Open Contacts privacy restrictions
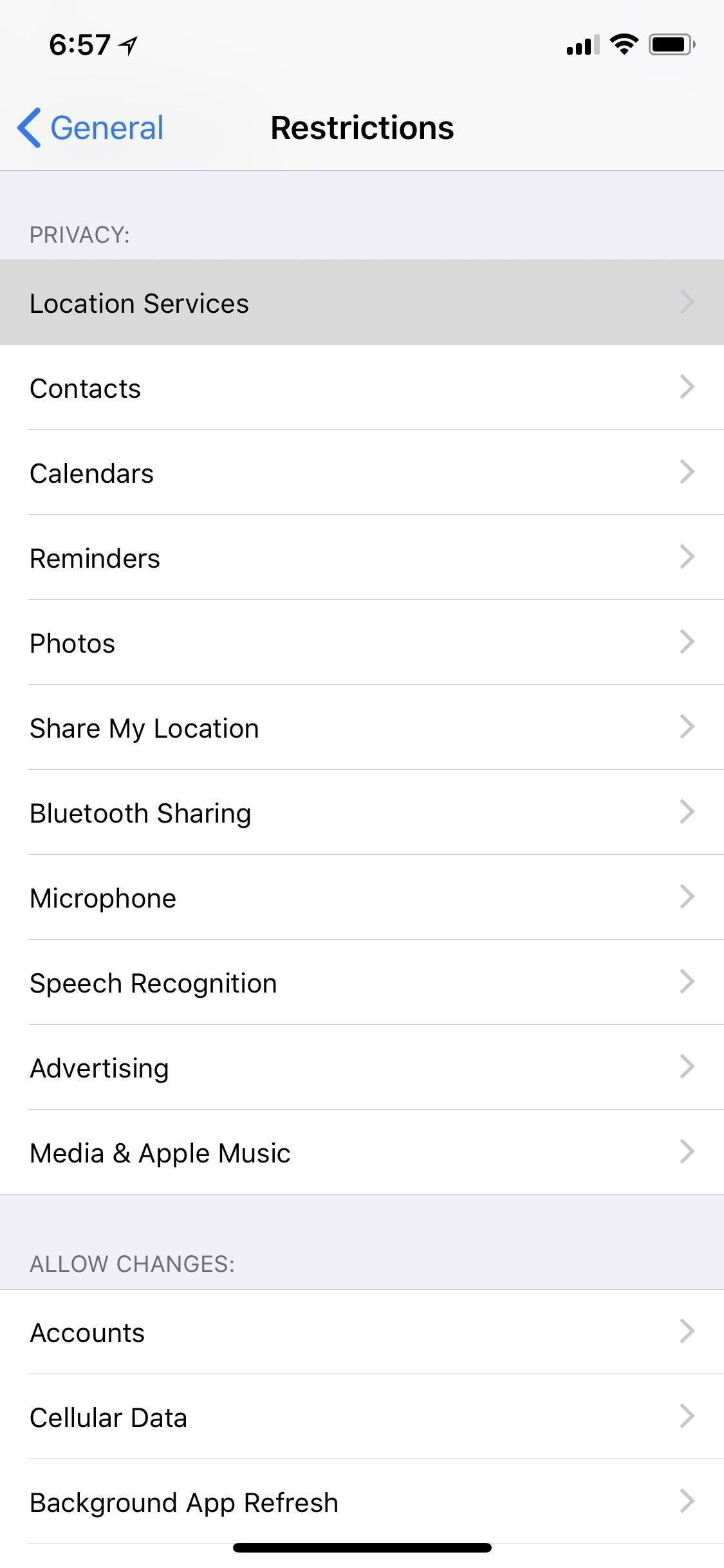Image resolution: width=724 pixels, height=1568 pixels. click(362, 387)
